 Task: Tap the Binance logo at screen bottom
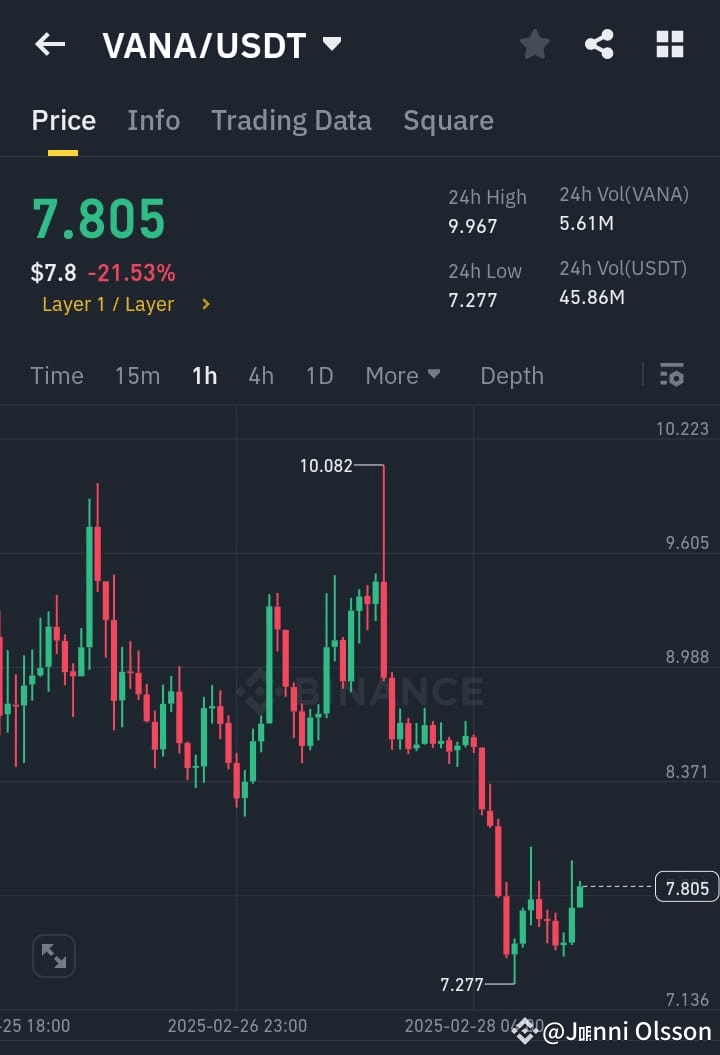(x=524, y=1026)
